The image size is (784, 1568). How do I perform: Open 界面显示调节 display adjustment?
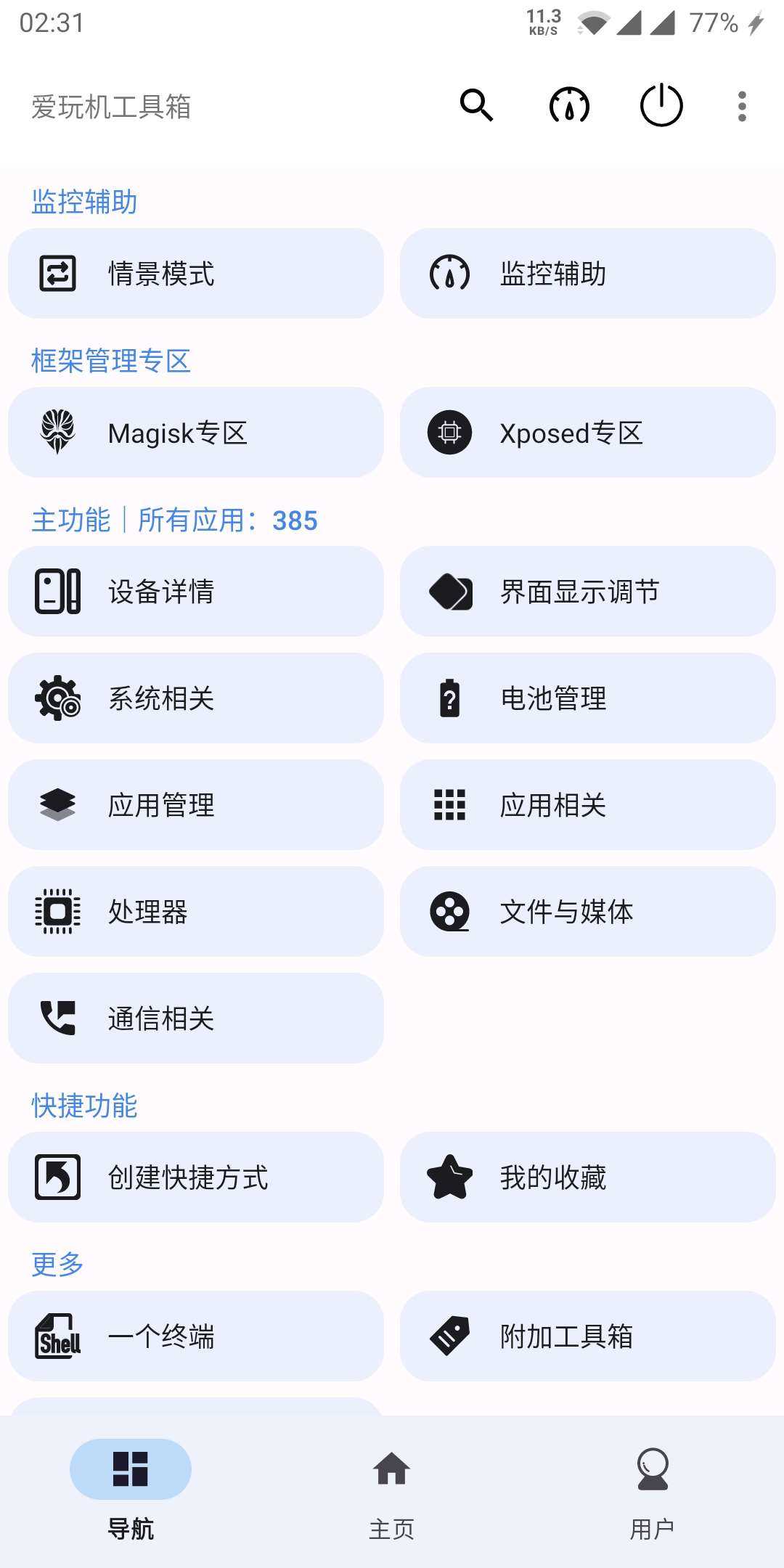(587, 592)
